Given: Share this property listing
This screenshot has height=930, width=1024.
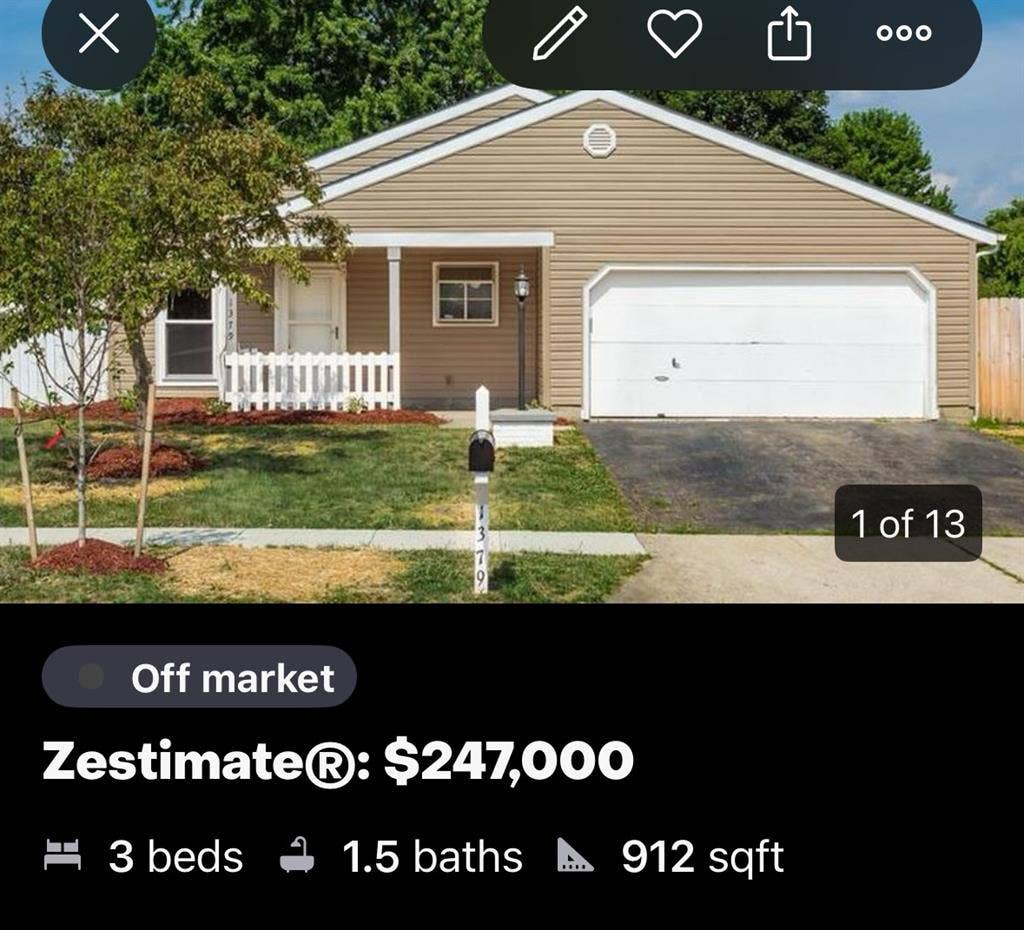Looking at the screenshot, I should click(789, 33).
